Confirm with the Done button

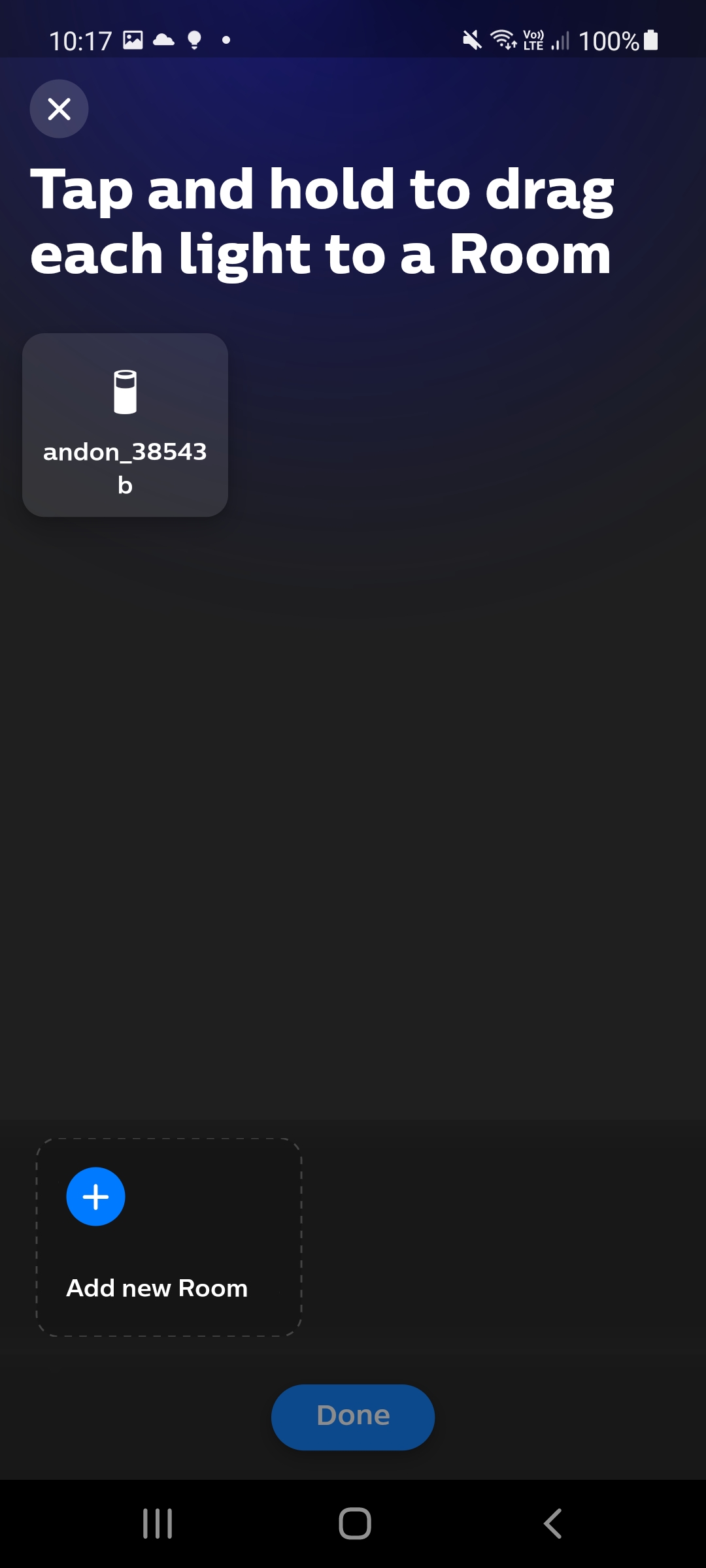[x=353, y=1416]
